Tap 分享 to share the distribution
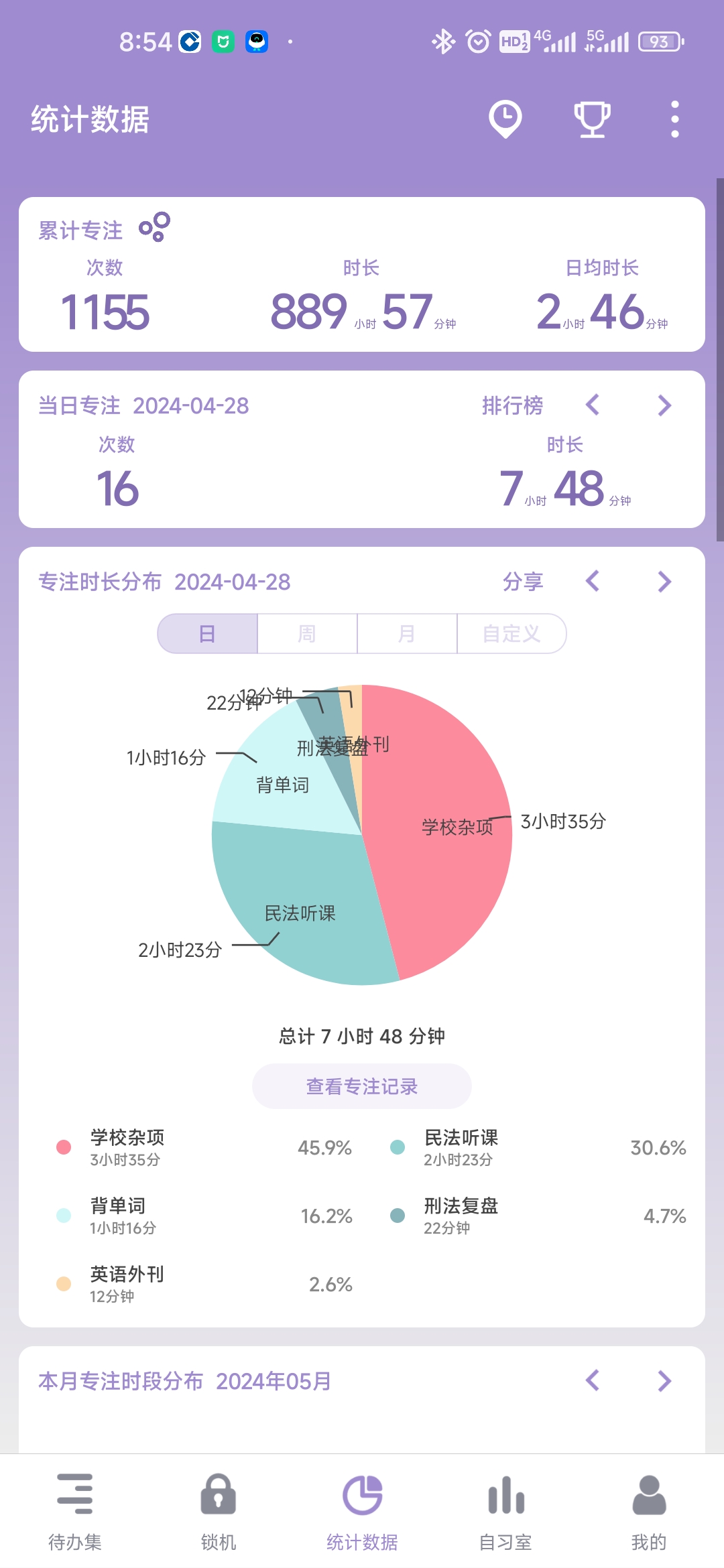The image size is (724, 1568). click(x=523, y=582)
